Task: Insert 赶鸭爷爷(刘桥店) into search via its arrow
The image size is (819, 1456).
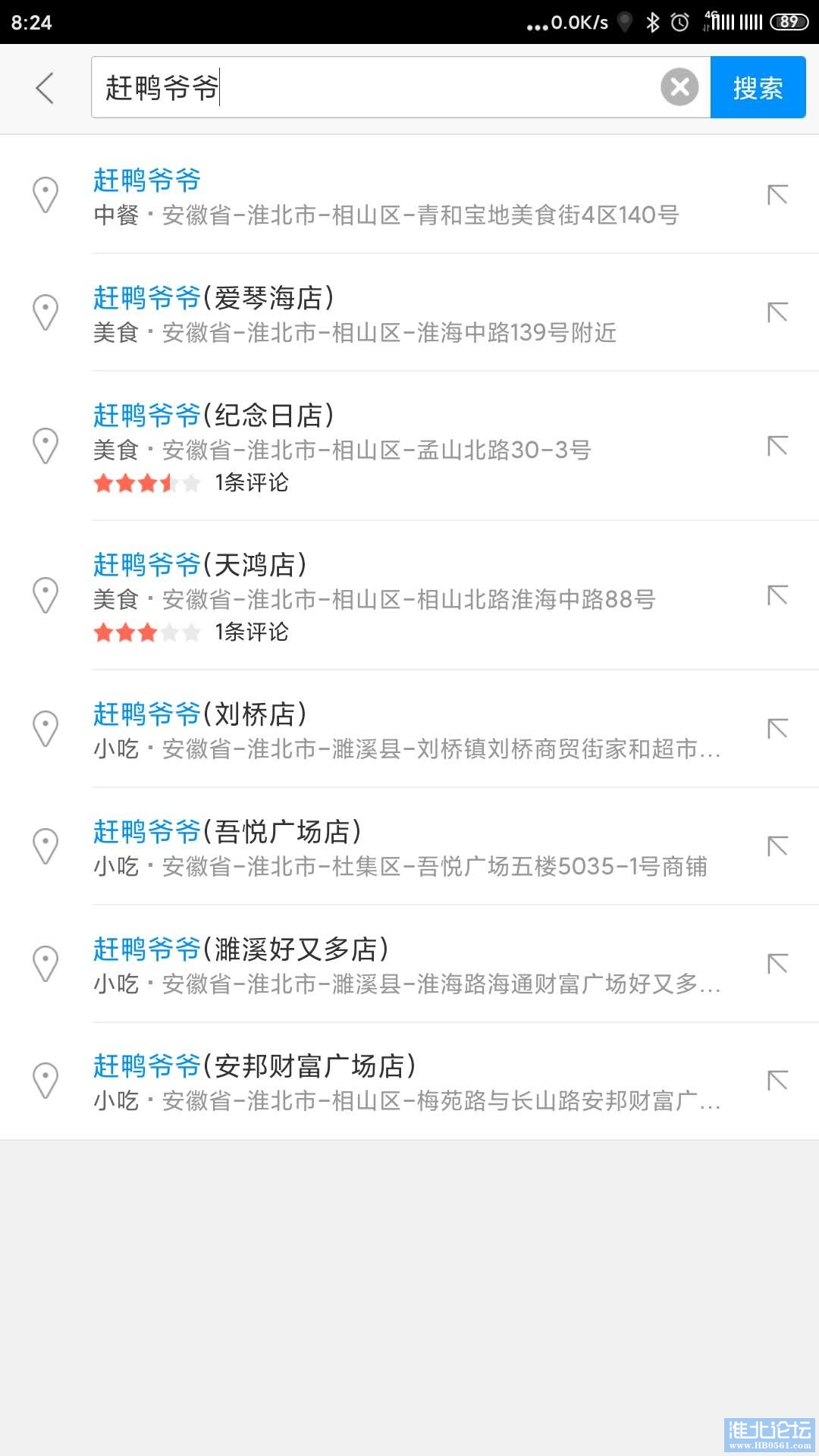Action: (x=777, y=730)
